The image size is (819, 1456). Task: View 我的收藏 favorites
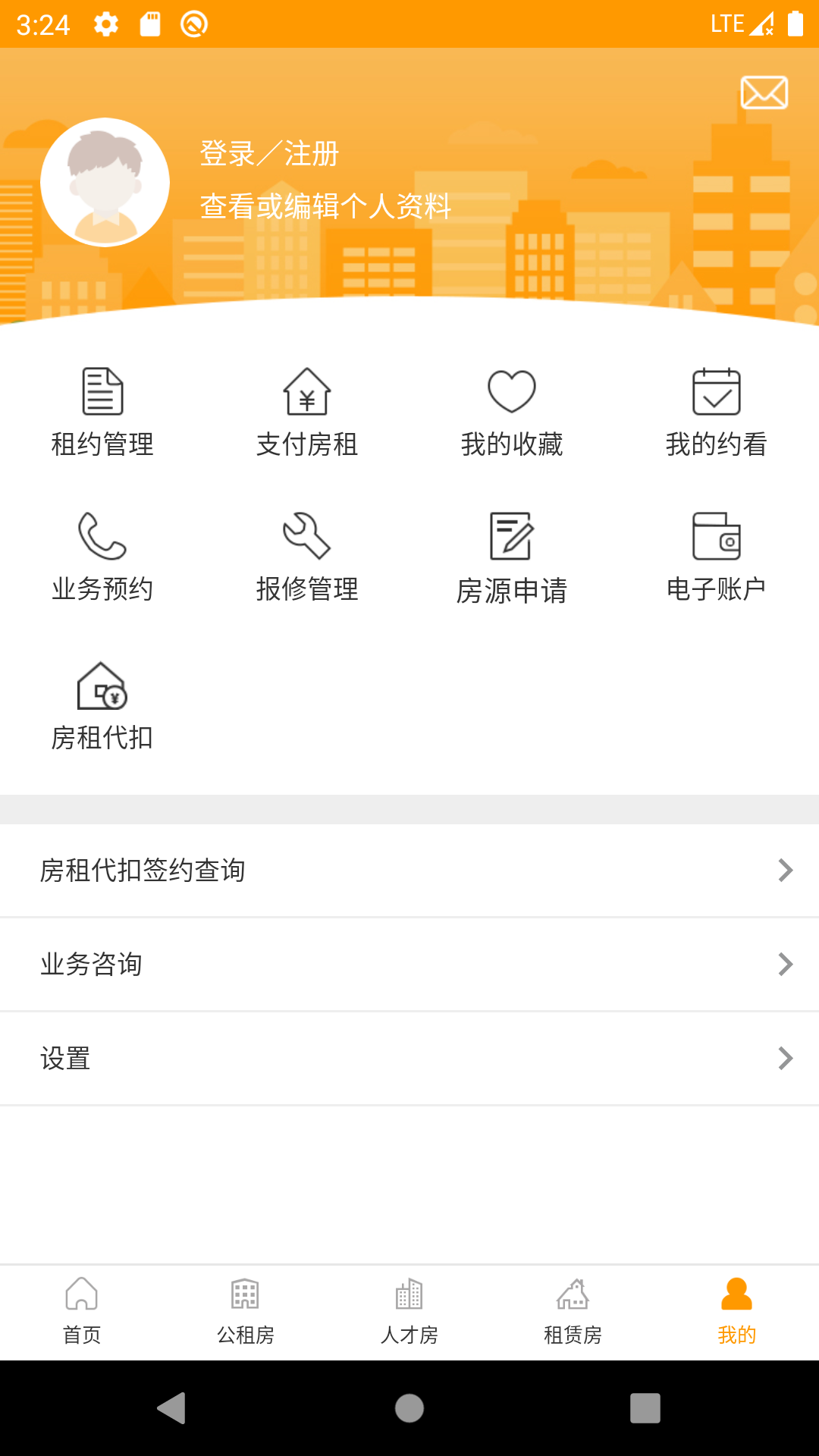pos(512,413)
